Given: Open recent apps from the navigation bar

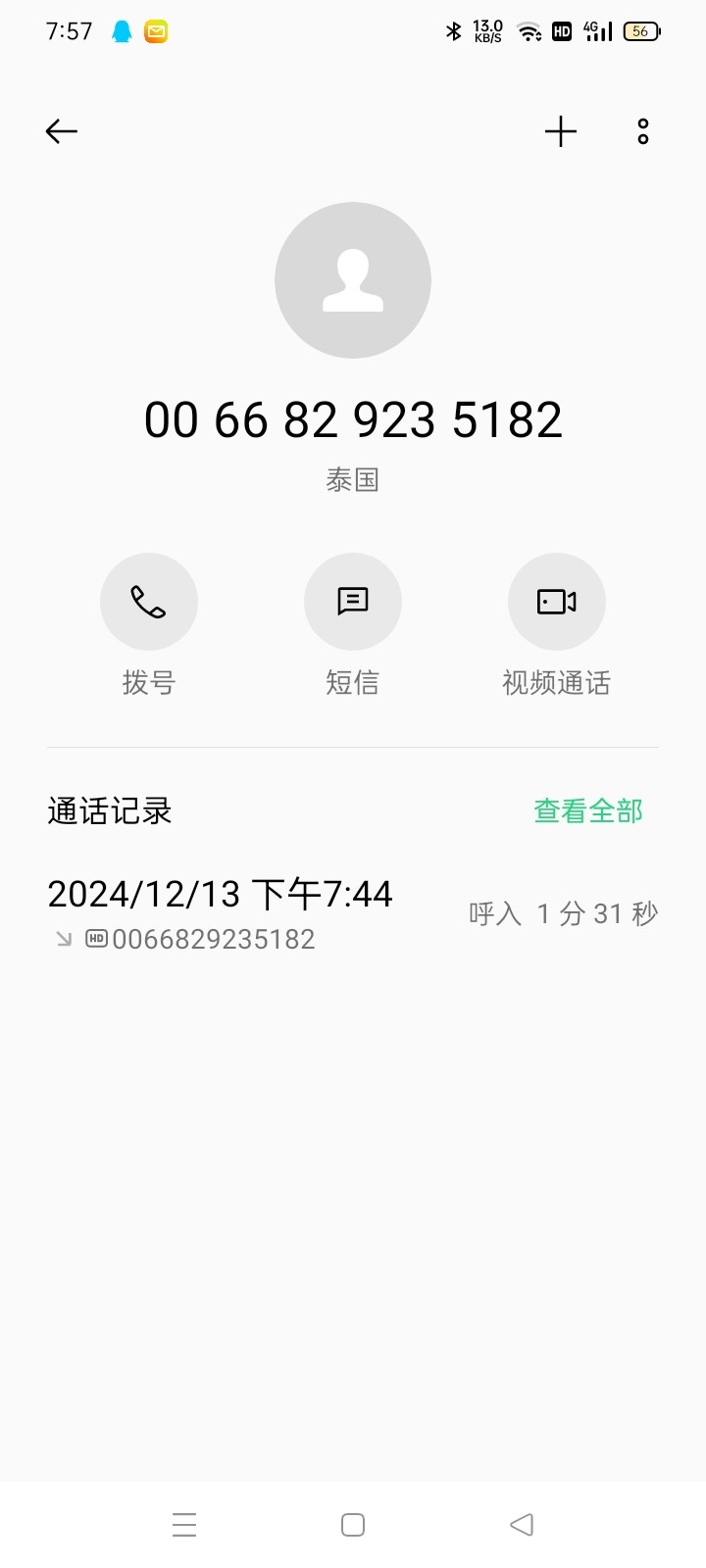Looking at the screenshot, I should [184, 1525].
